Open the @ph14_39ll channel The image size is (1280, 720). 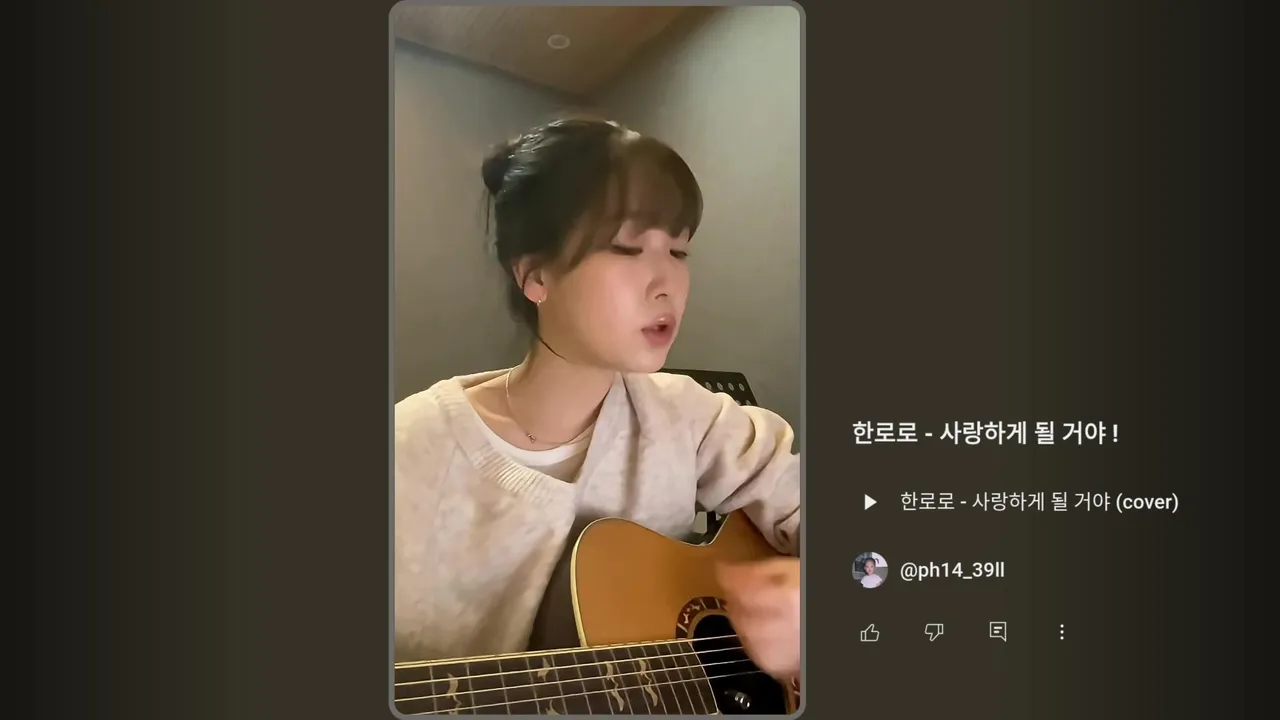tap(951, 571)
